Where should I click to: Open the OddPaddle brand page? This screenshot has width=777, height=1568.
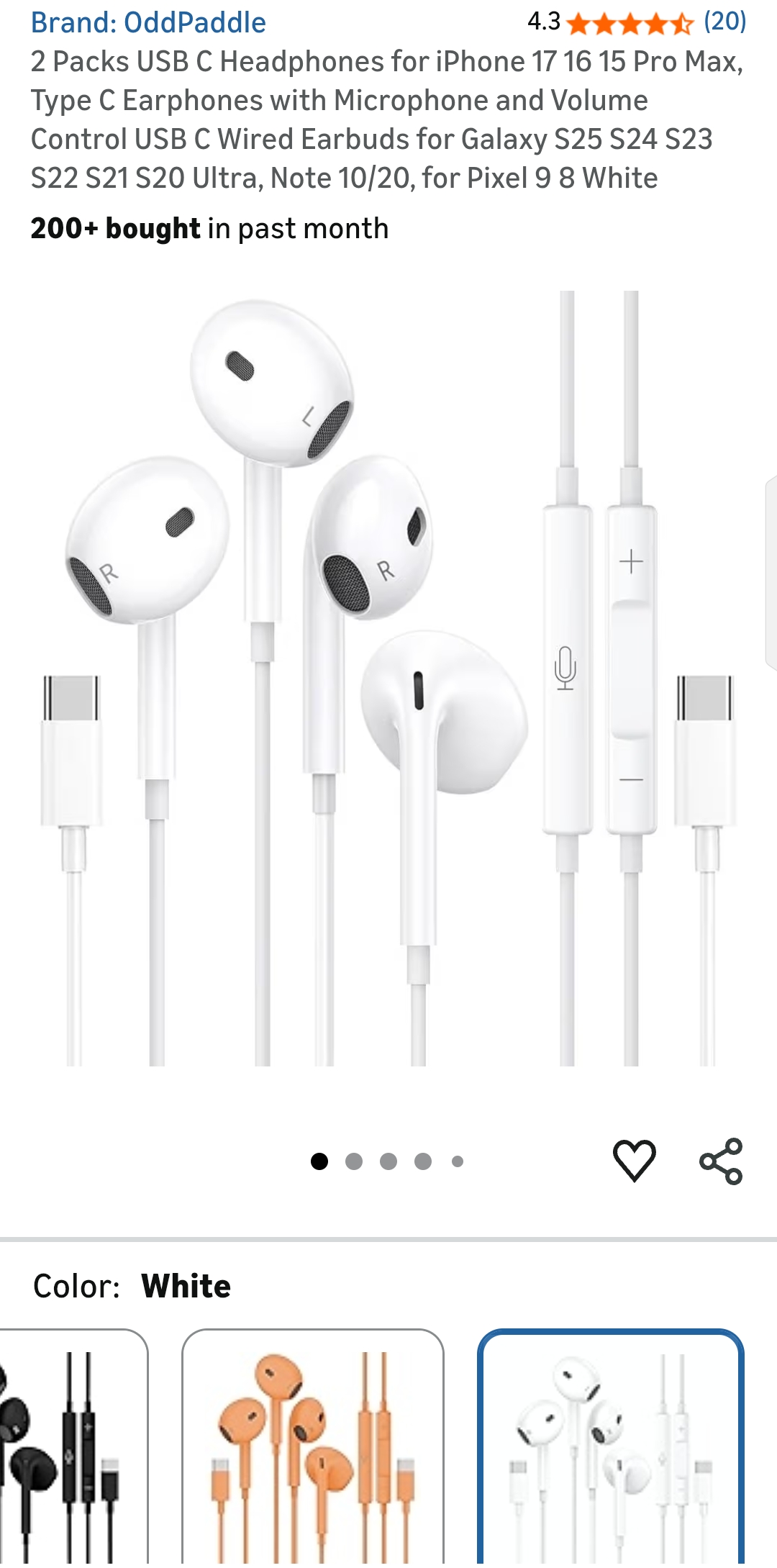pos(147,23)
